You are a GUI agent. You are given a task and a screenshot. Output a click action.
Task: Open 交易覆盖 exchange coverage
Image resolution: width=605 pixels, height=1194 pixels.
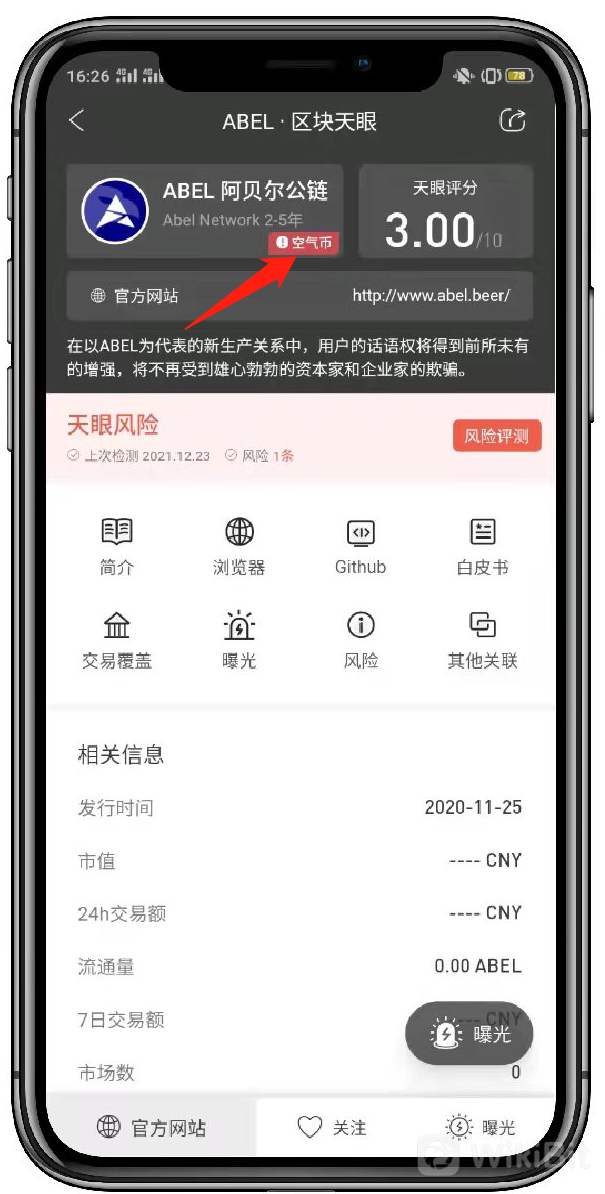coord(117,640)
